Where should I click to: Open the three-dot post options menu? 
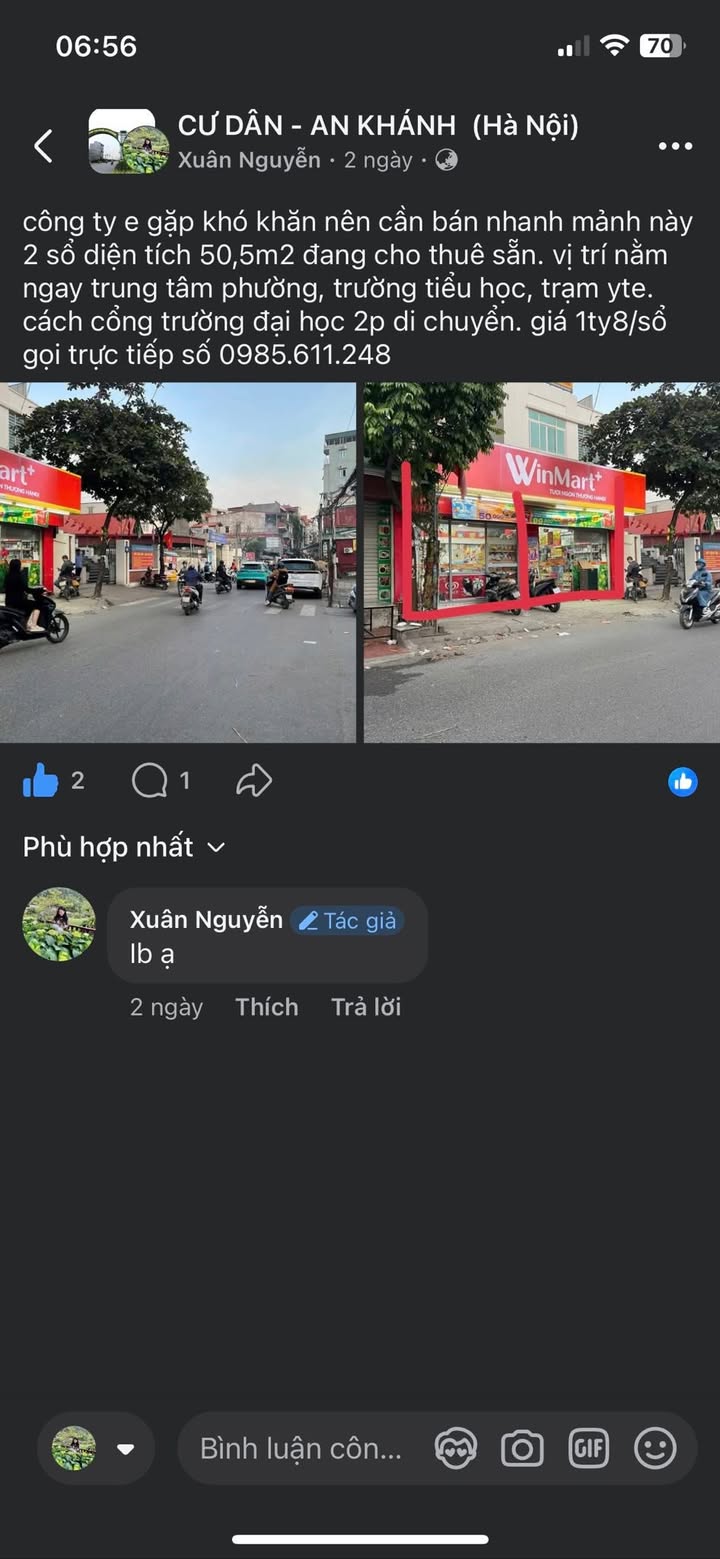click(675, 146)
